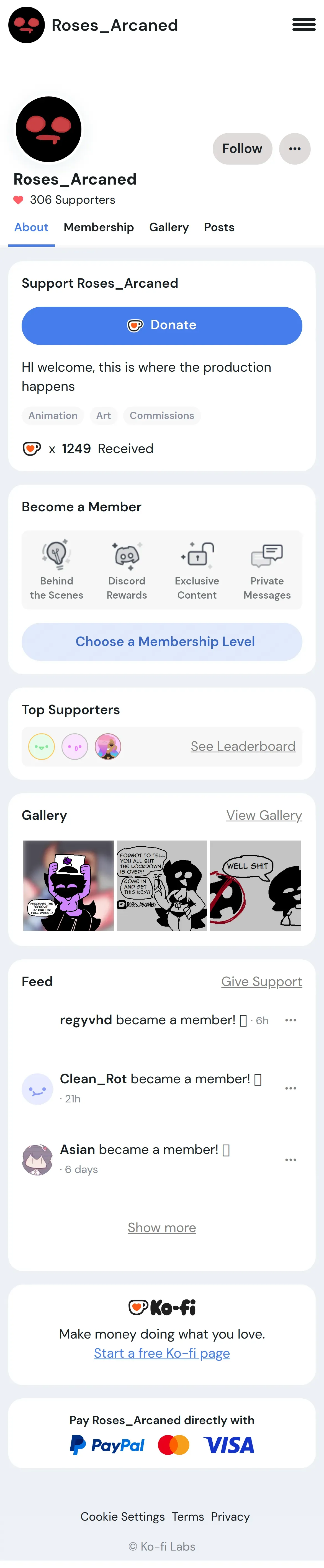Open the gallery image with purple character
Image resolution: width=324 pixels, height=1568 pixels.
click(x=68, y=886)
